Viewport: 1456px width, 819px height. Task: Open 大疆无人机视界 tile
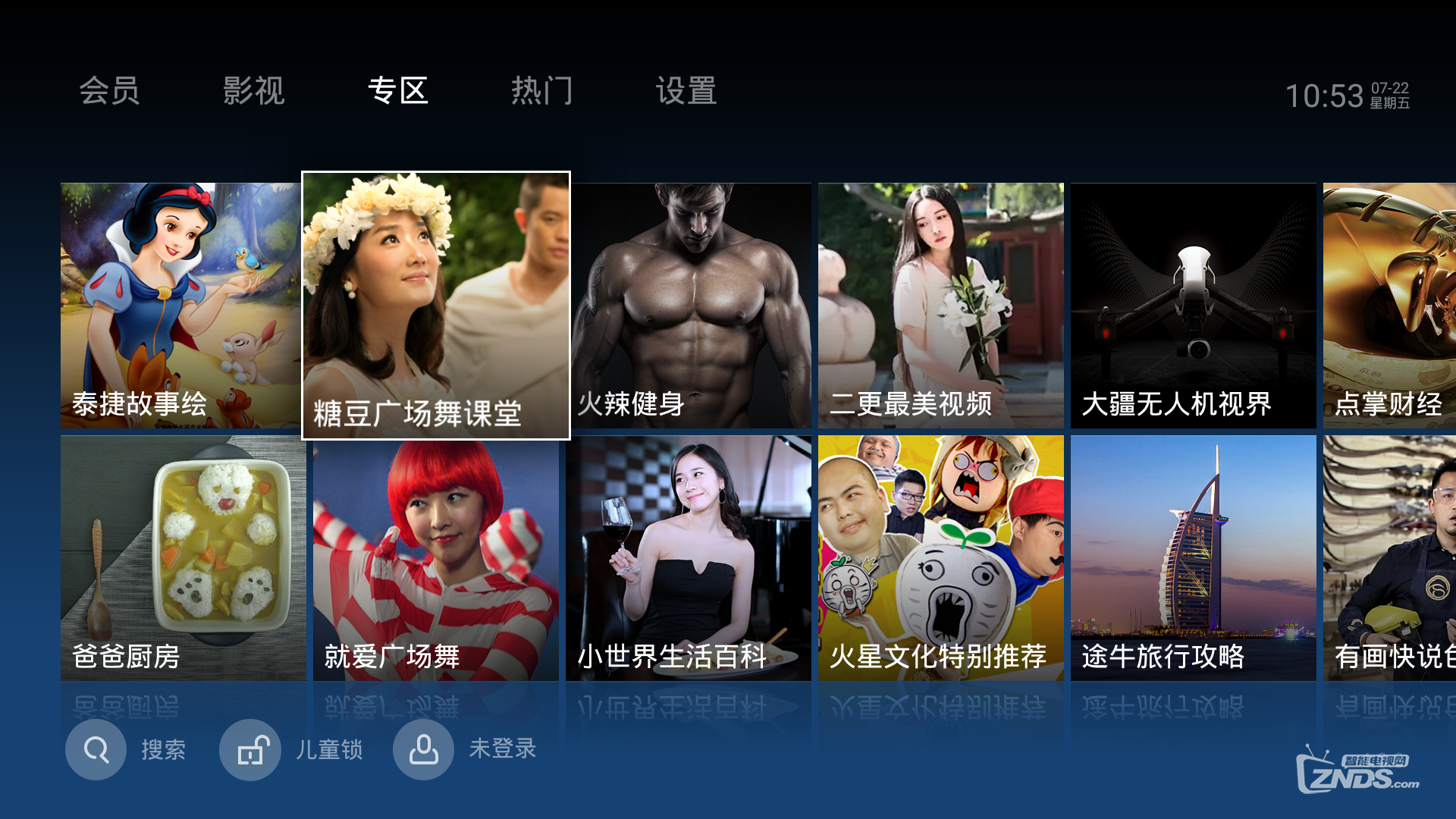(x=1193, y=305)
